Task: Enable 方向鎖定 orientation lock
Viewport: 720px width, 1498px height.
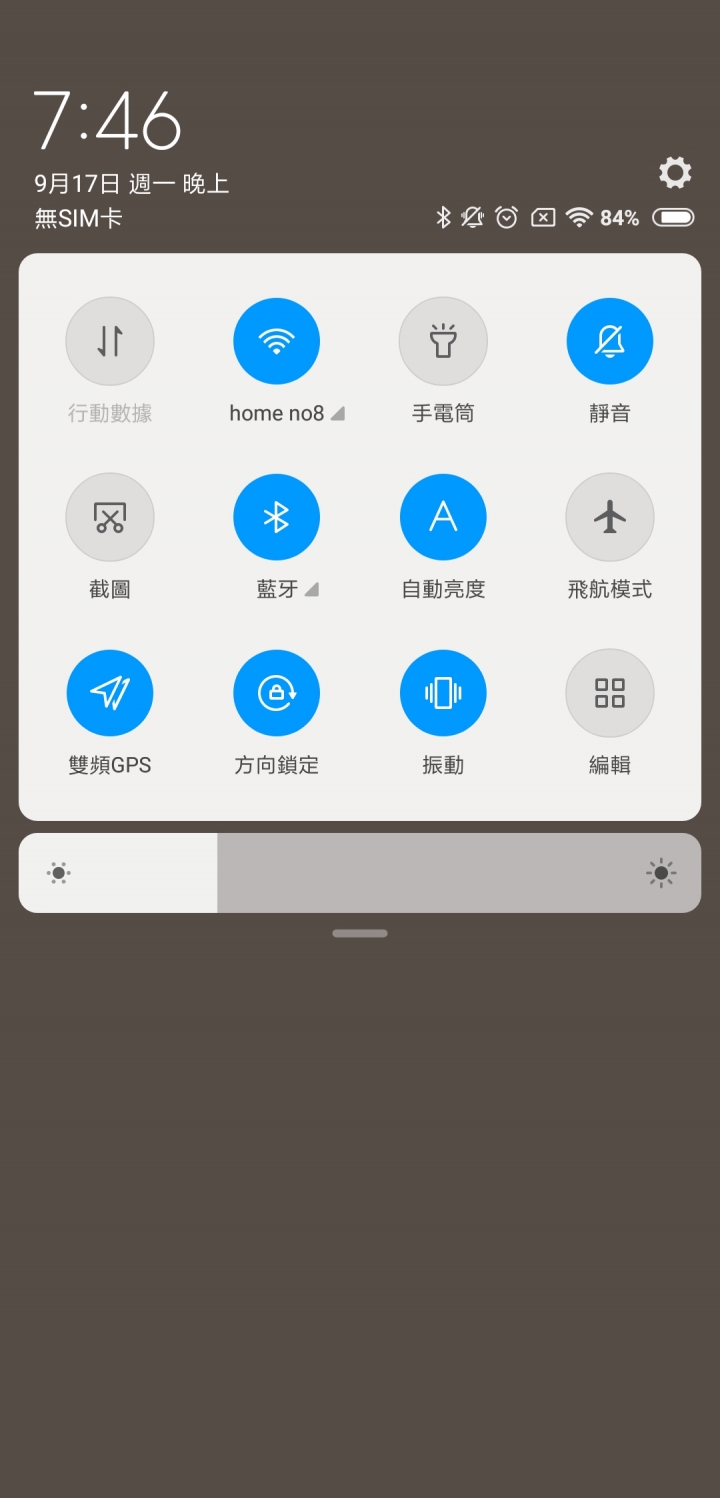Action: [x=277, y=692]
